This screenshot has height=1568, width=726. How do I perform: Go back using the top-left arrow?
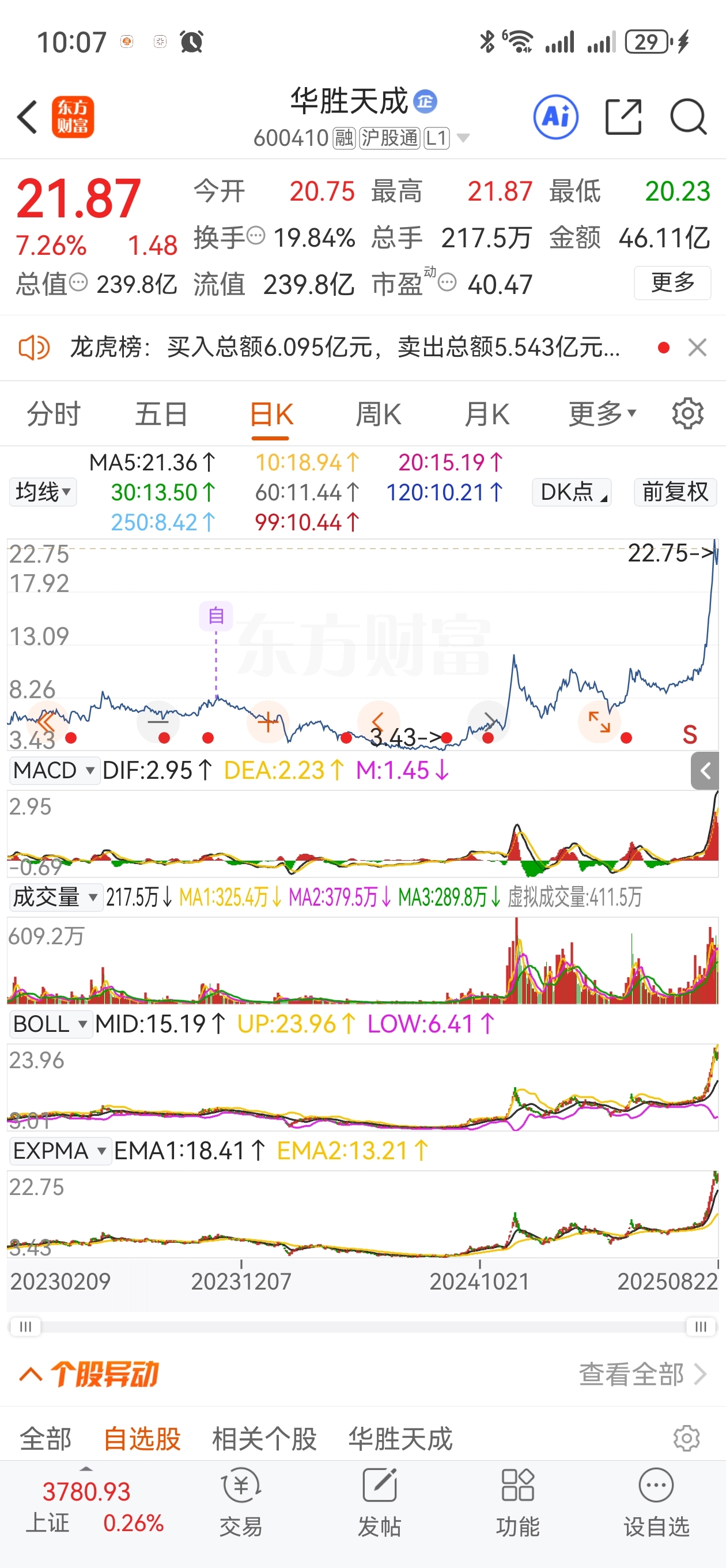(x=28, y=117)
